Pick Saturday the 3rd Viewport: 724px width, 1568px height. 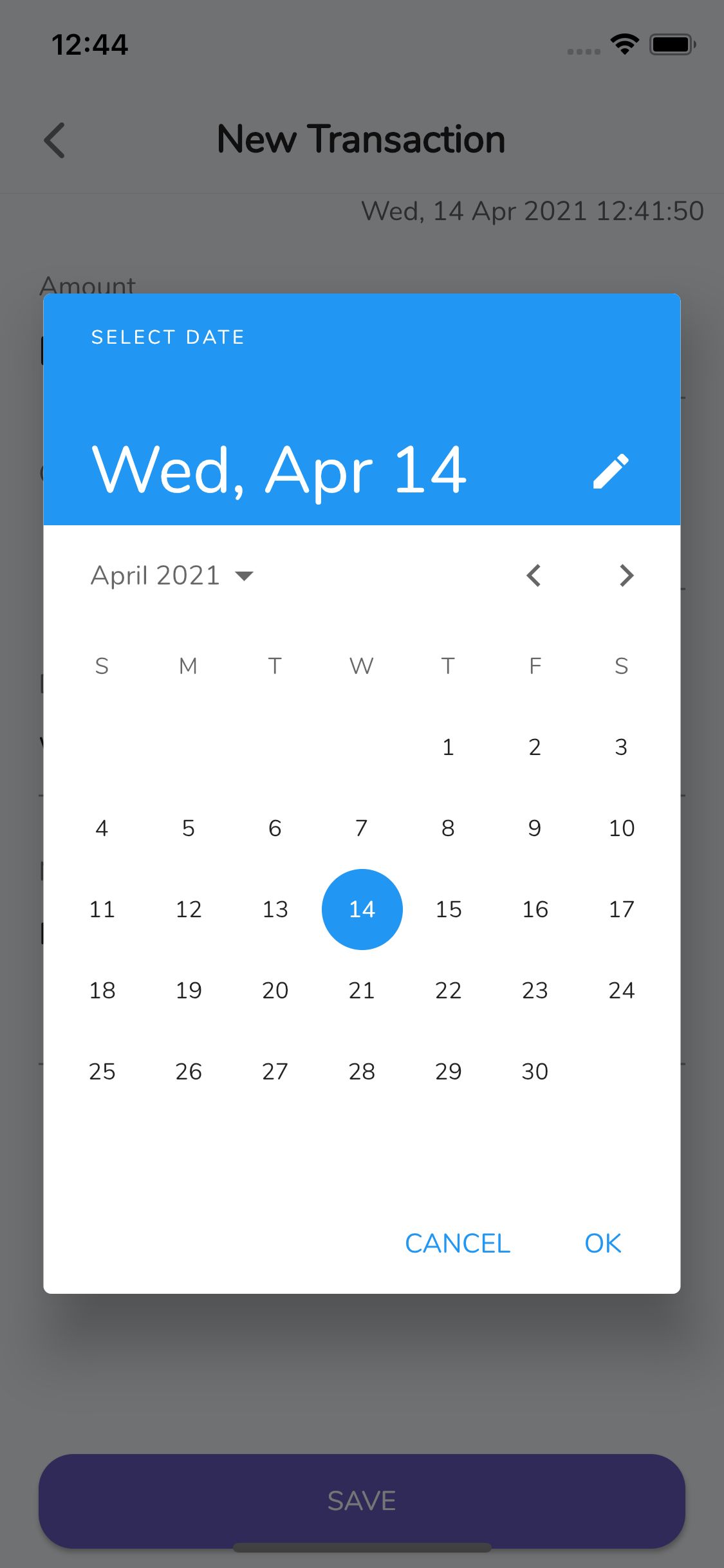coord(621,747)
